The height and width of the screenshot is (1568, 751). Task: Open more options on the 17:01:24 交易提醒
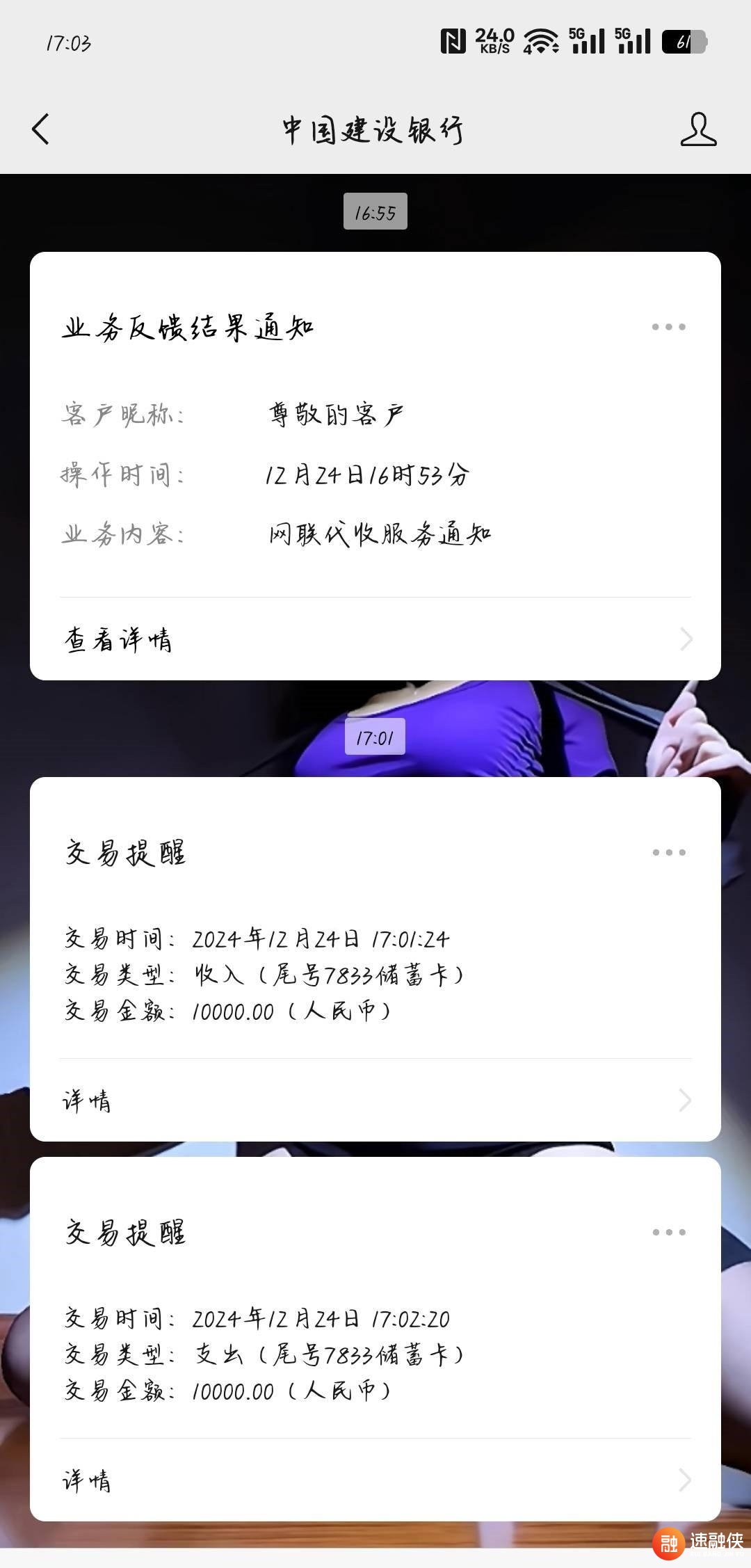pos(669,852)
